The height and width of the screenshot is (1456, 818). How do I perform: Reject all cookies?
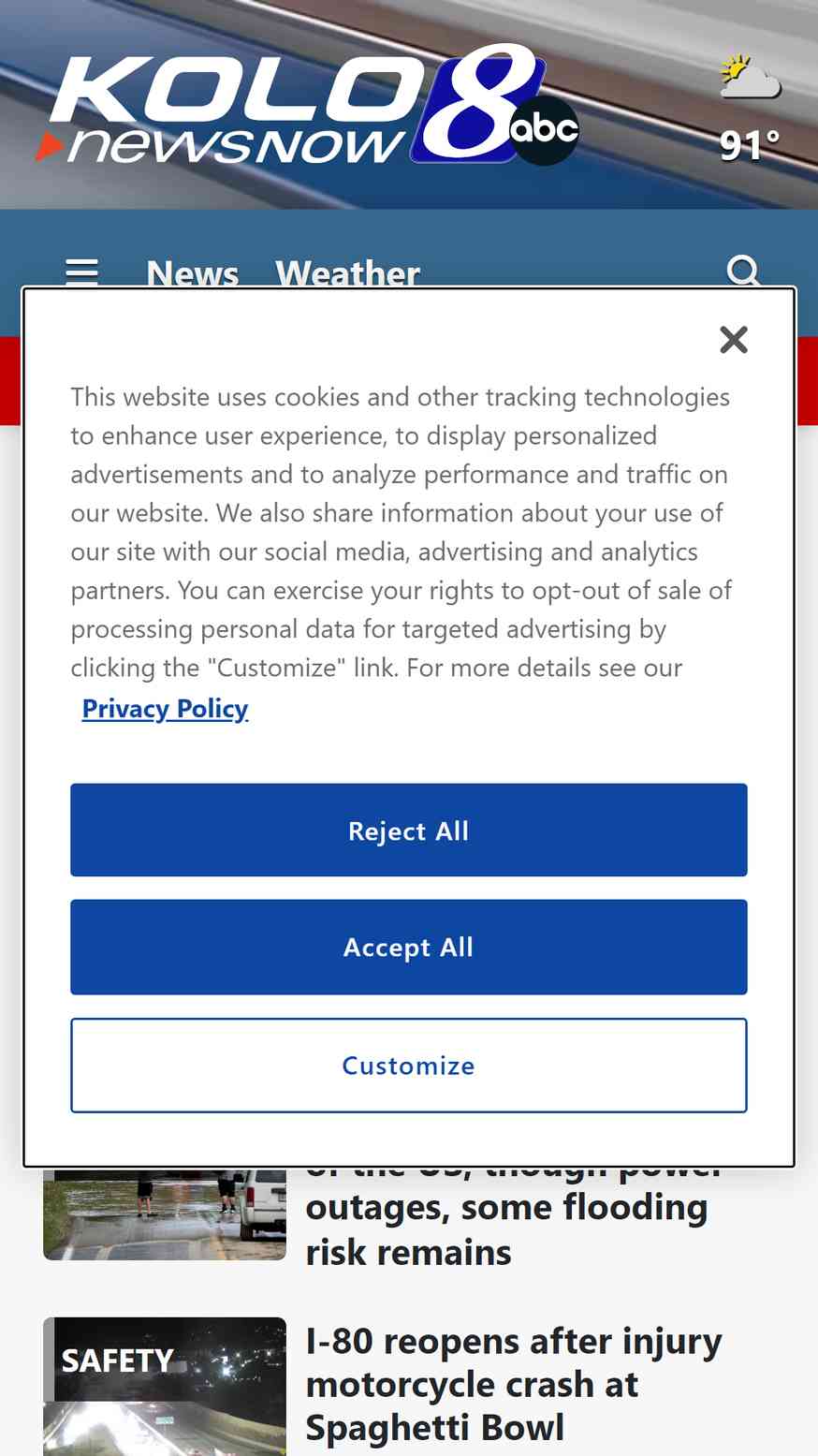tap(409, 831)
